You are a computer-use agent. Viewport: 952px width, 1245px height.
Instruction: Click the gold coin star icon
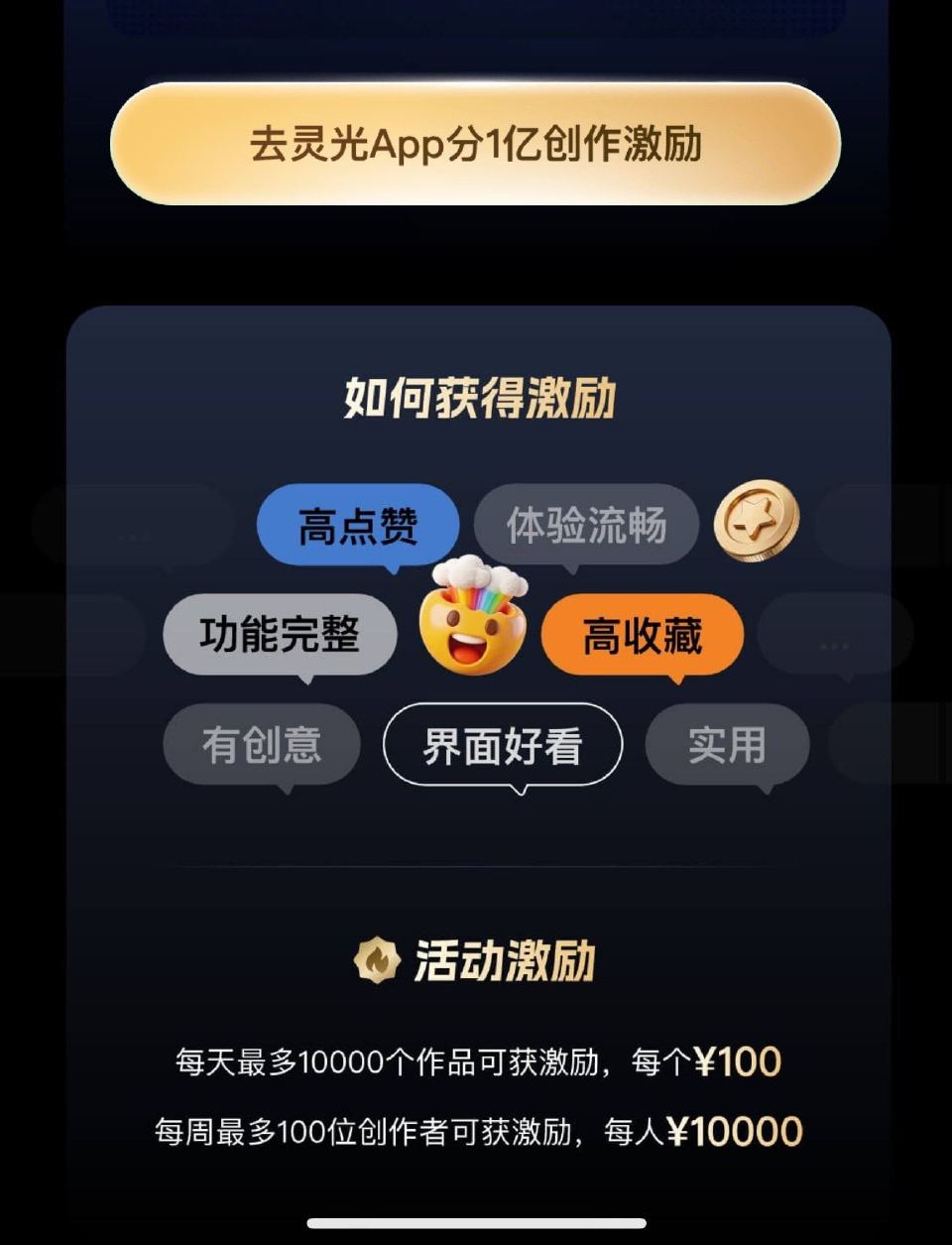(x=759, y=522)
